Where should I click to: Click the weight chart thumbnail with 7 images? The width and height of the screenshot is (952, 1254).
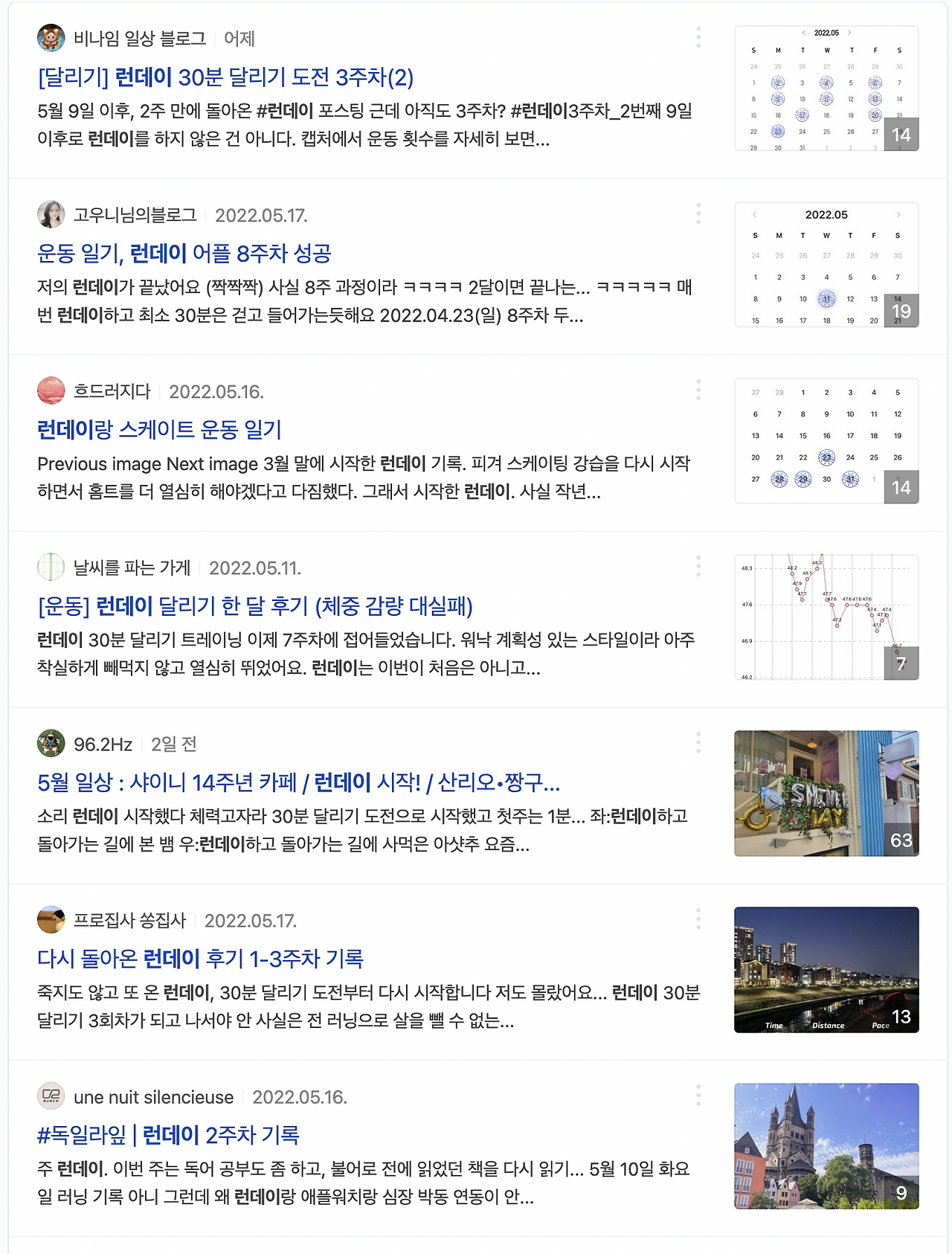827,617
